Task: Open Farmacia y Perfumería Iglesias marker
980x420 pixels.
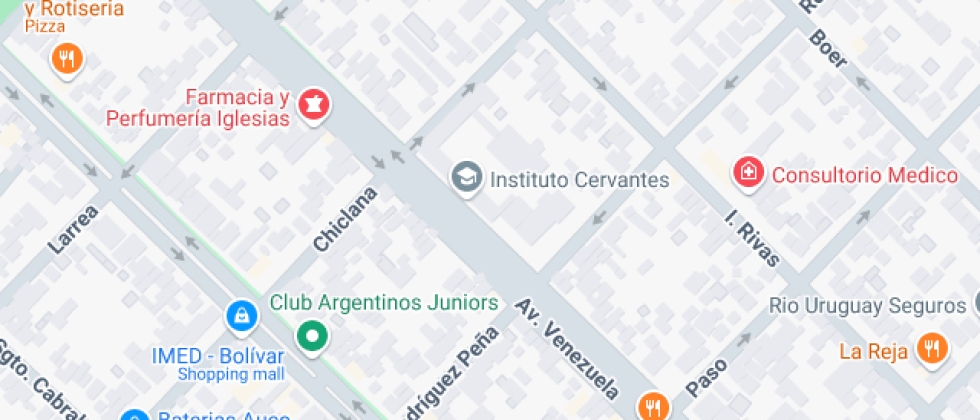Action: click(x=313, y=105)
